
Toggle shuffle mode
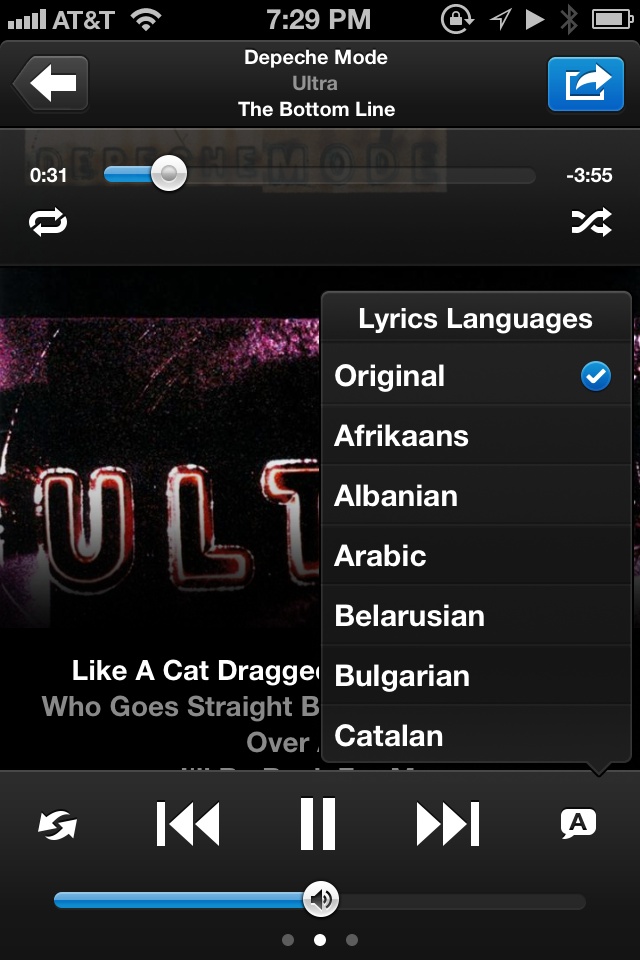pos(590,222)
